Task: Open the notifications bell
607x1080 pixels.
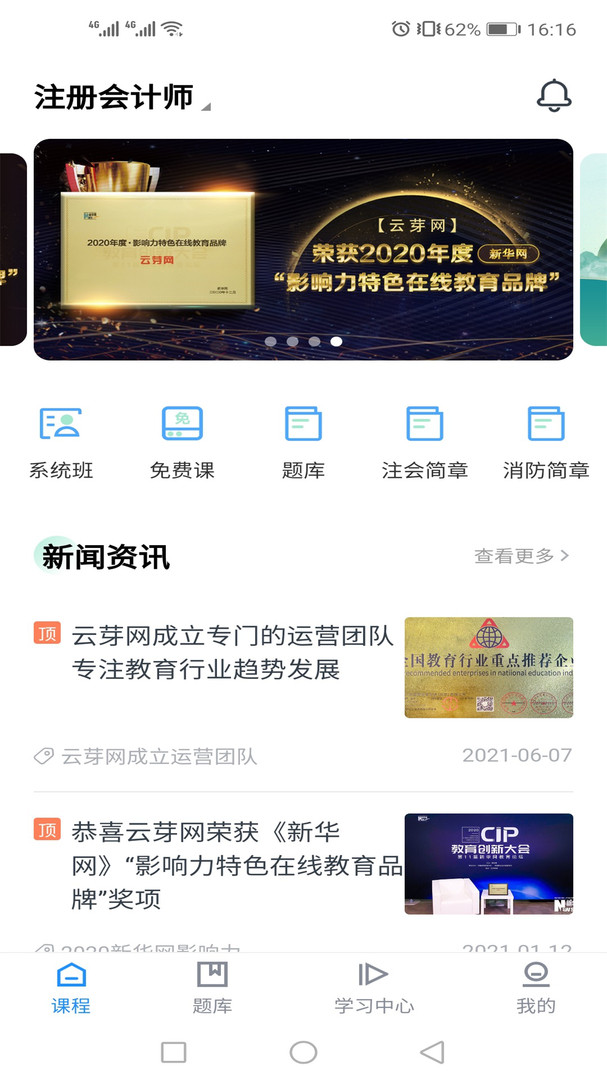Action: click(554, 95)
